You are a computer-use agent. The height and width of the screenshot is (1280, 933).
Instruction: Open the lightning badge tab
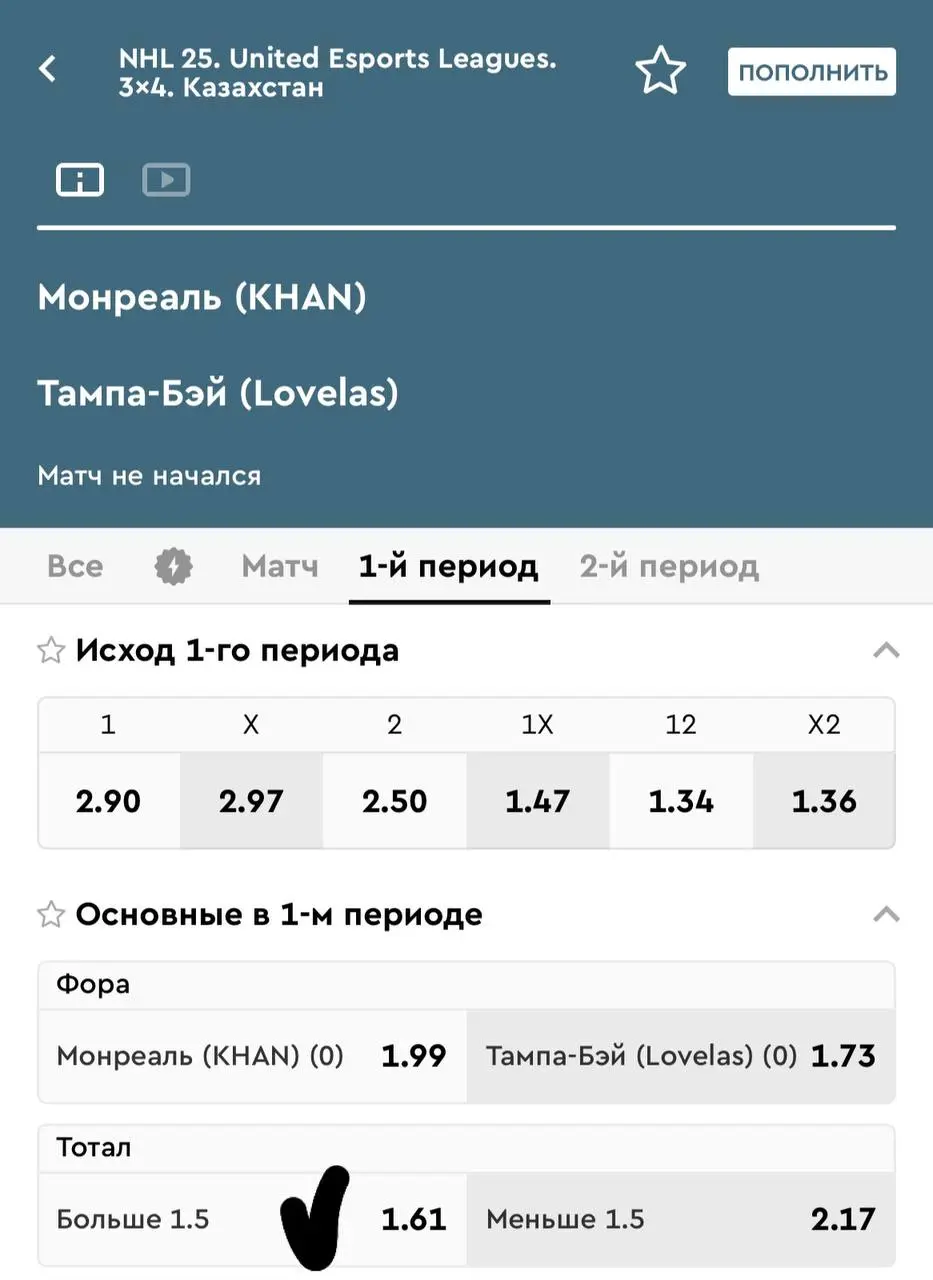coord(173,567)
